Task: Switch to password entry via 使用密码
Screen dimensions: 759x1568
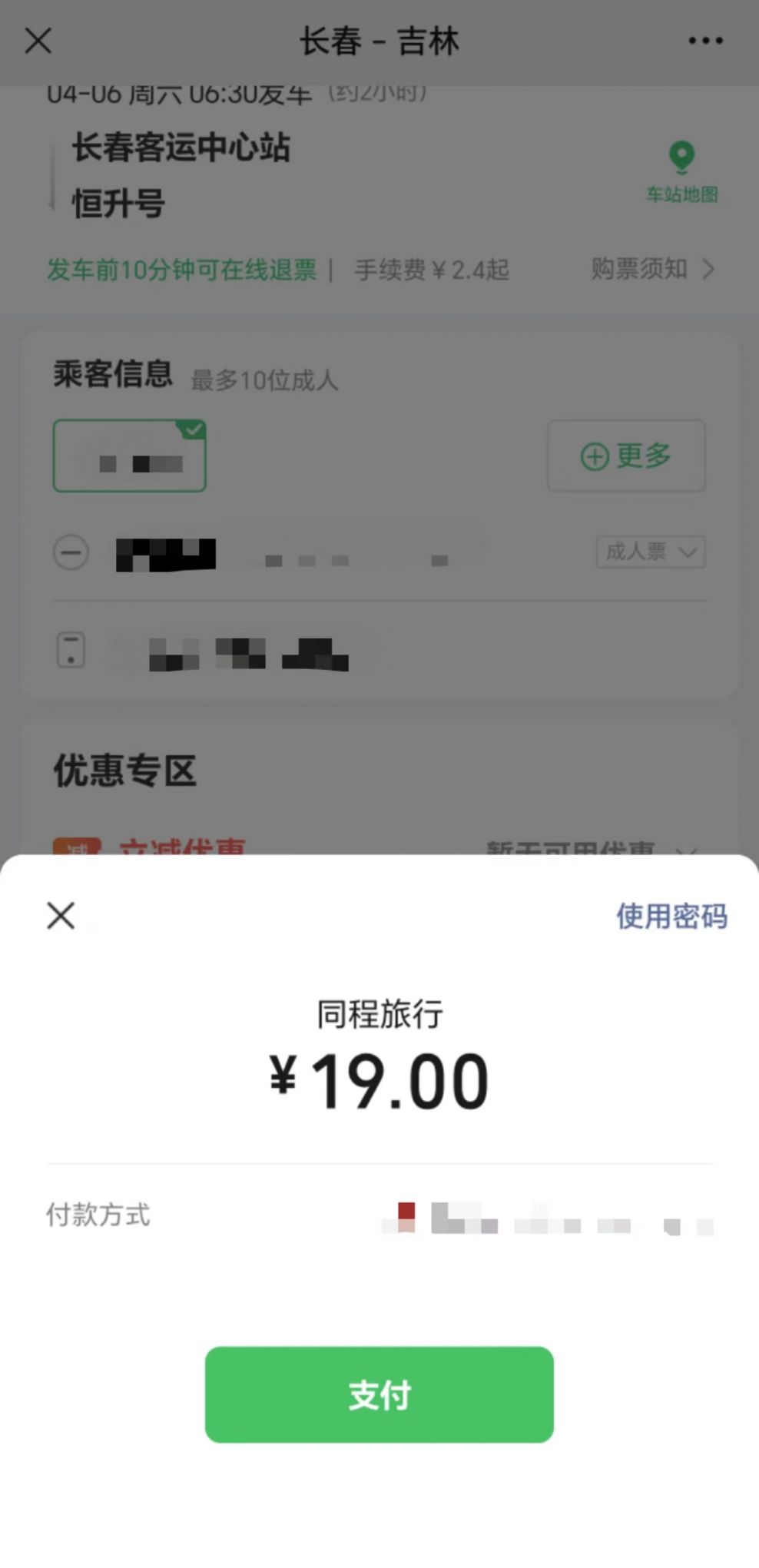Action: coord(672,916)
